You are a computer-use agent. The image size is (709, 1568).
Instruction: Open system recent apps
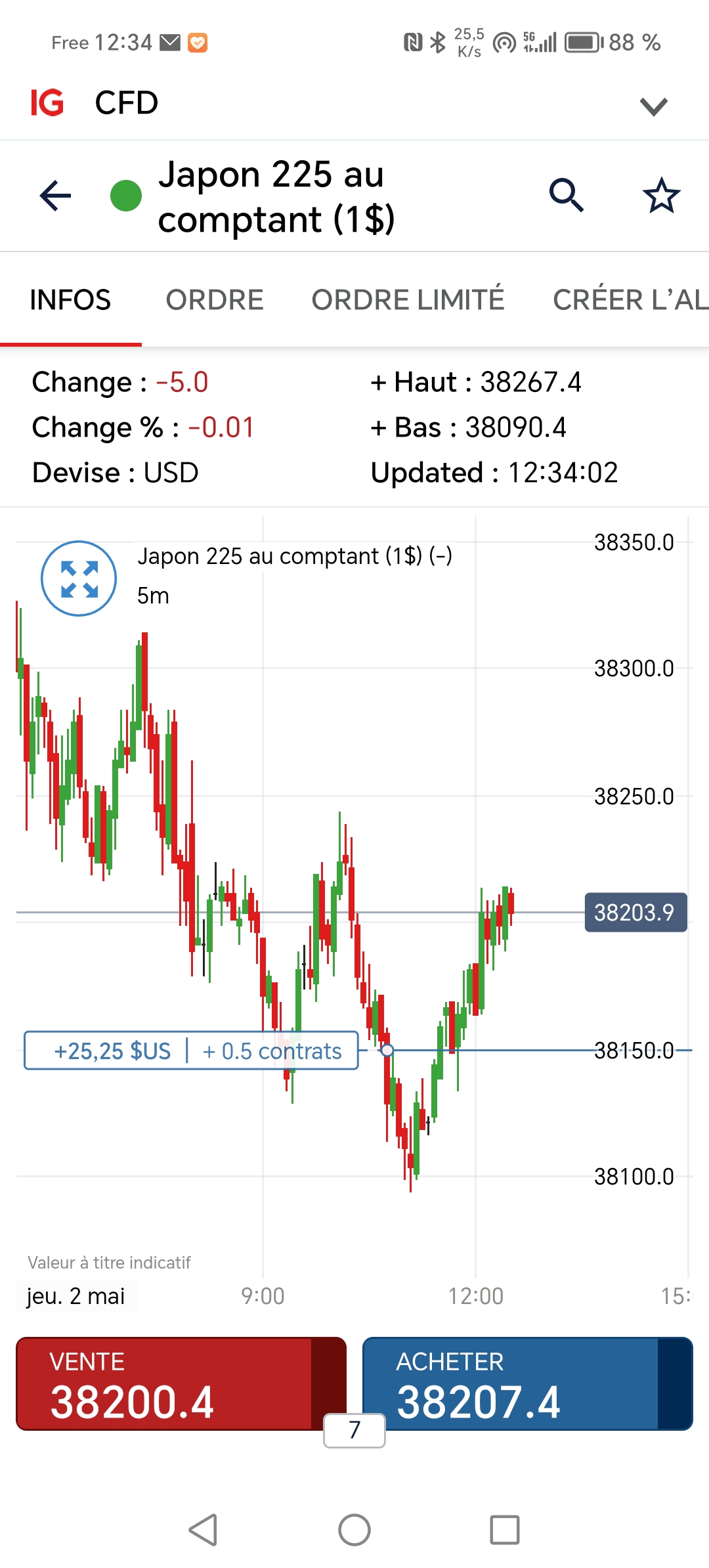coord(505,1530)
